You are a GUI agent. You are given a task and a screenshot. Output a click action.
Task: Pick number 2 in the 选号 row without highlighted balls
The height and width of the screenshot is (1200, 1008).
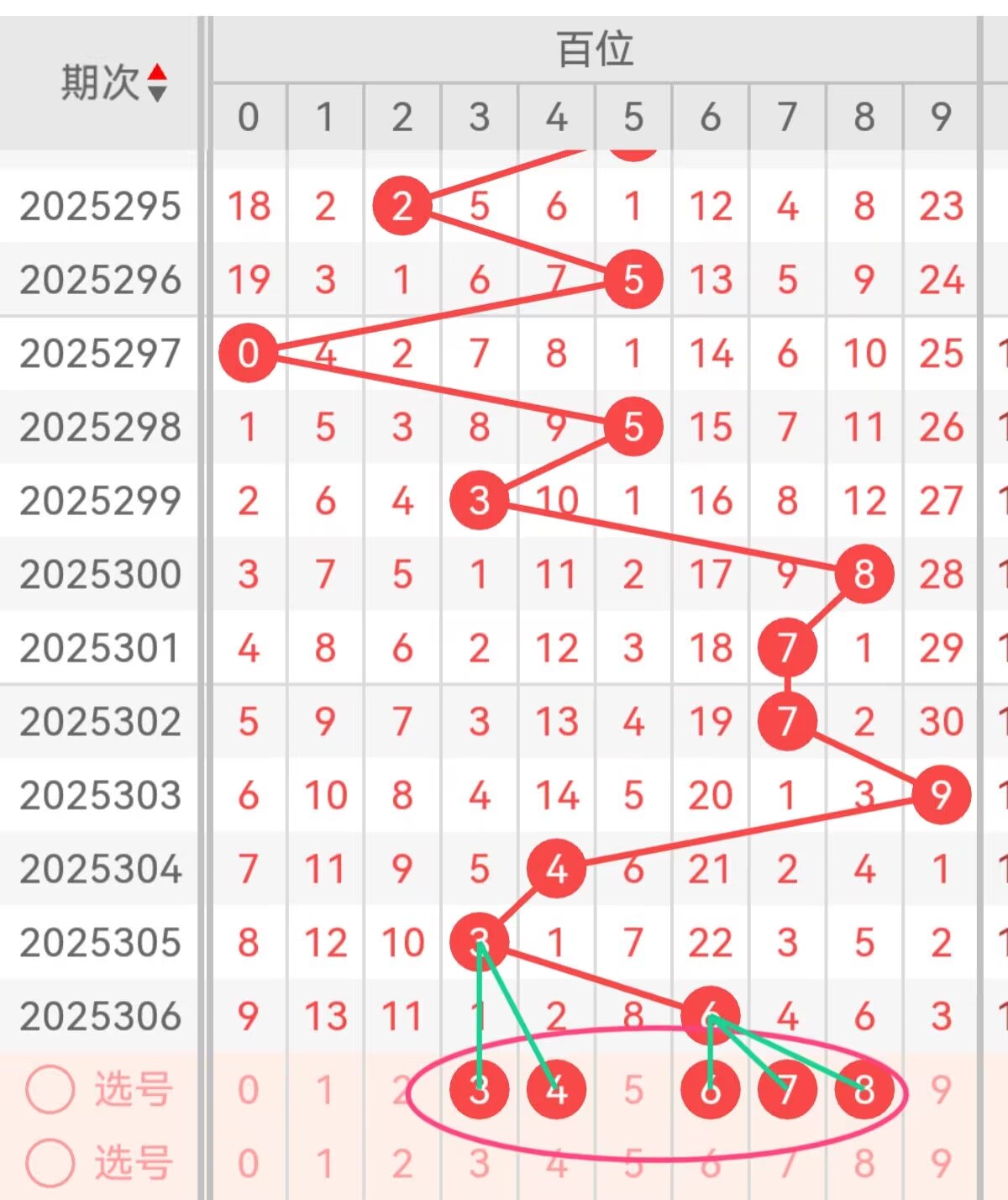click(402, 1164)
